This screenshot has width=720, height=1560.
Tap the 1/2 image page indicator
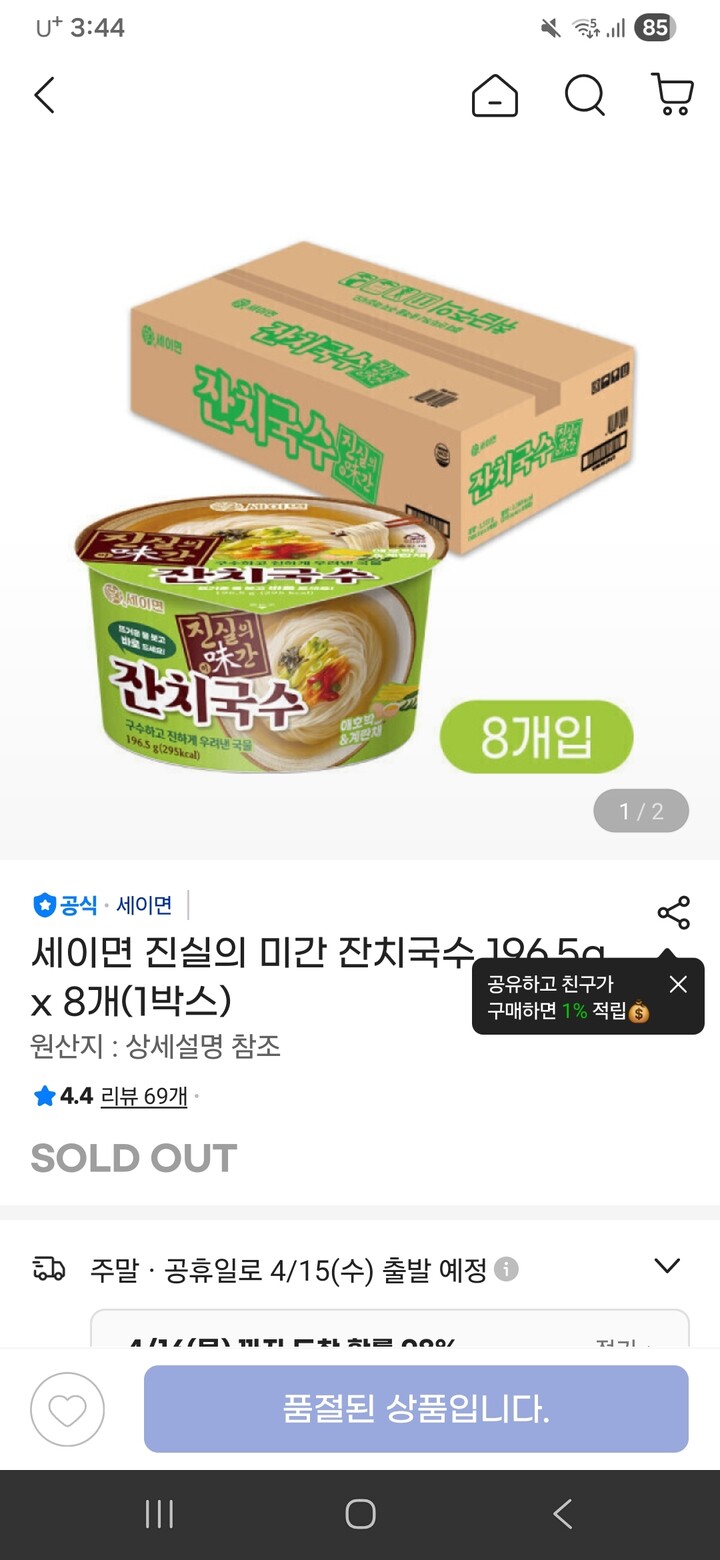pos(640,811)
